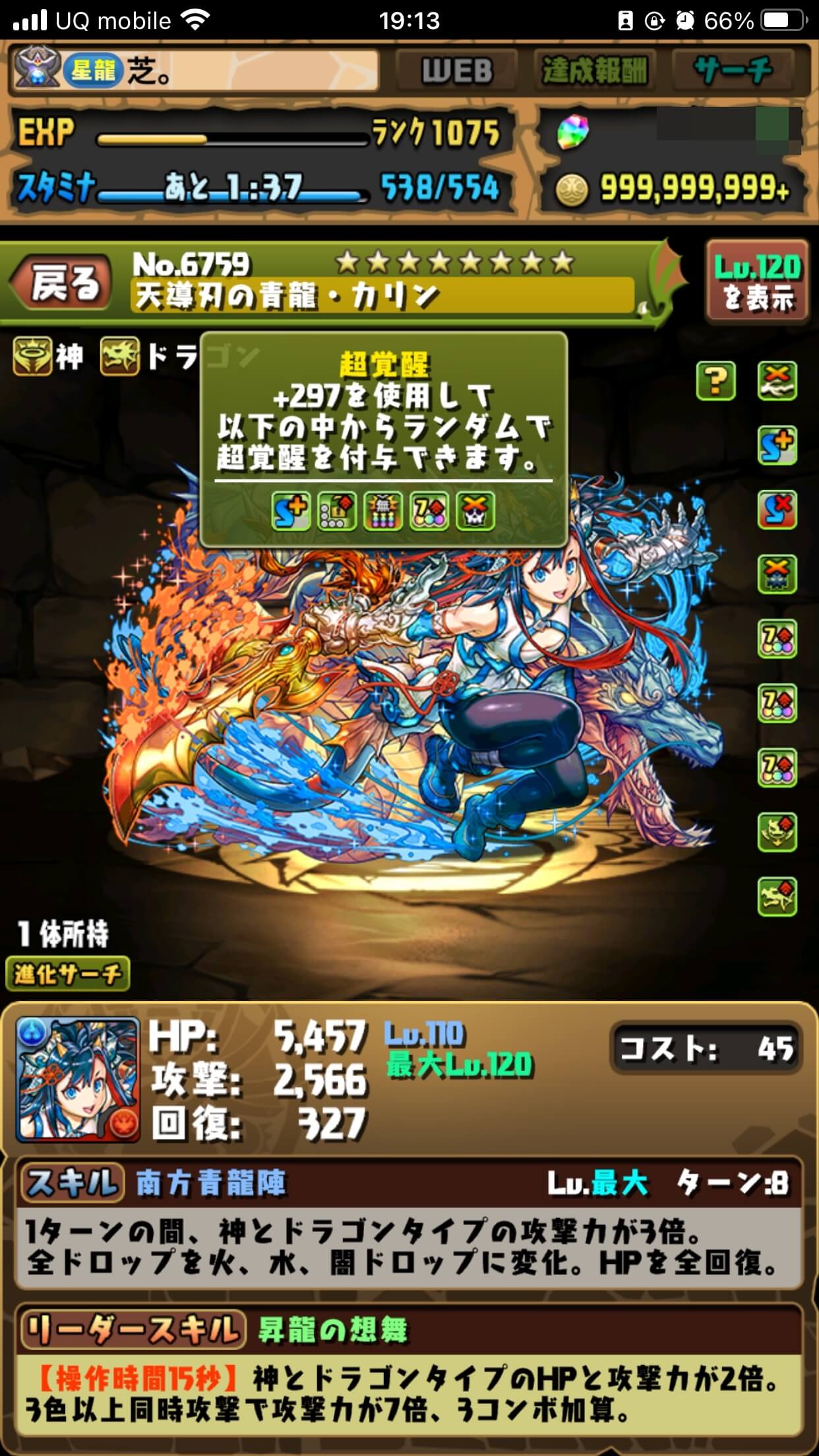Image resolution: width=819 pixels, height=1456 pixels.
Task: Tap the yellow question mark awakening icon
Action: click(x=715, y=380)
